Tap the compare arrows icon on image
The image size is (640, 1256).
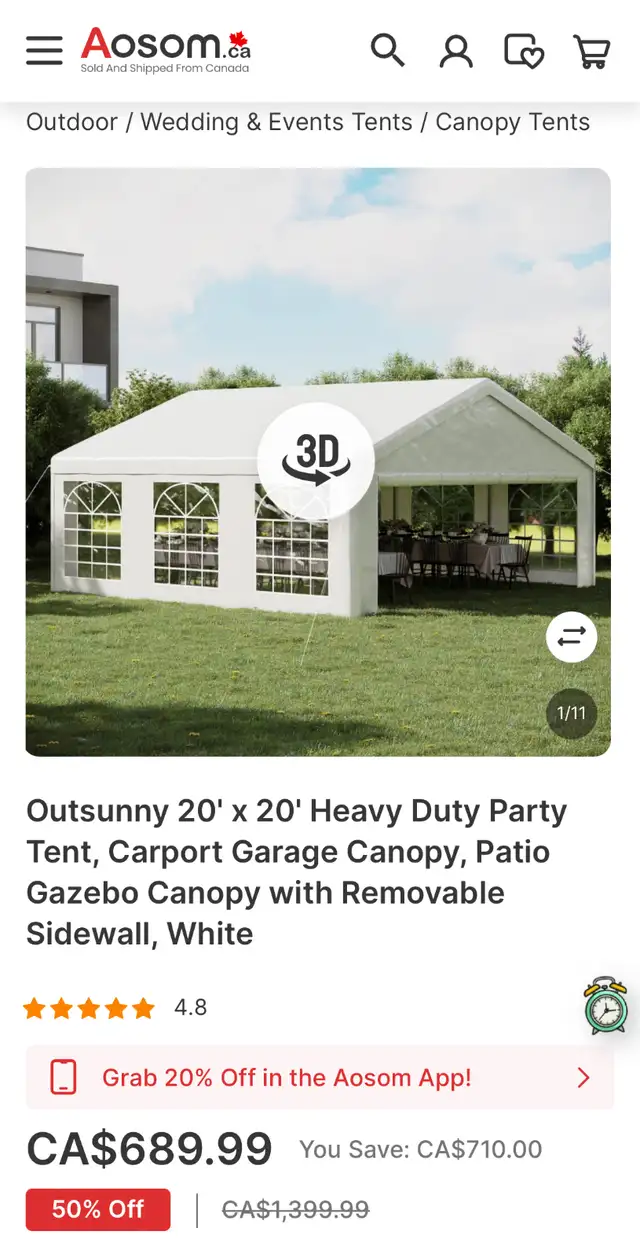572,637
